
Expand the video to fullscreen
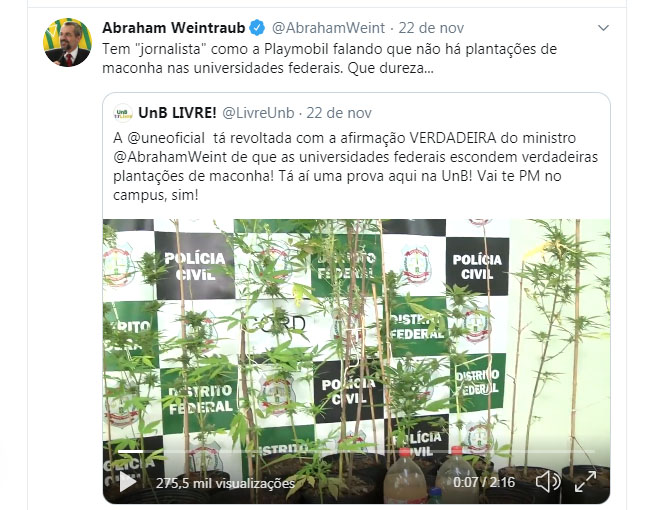586,482
